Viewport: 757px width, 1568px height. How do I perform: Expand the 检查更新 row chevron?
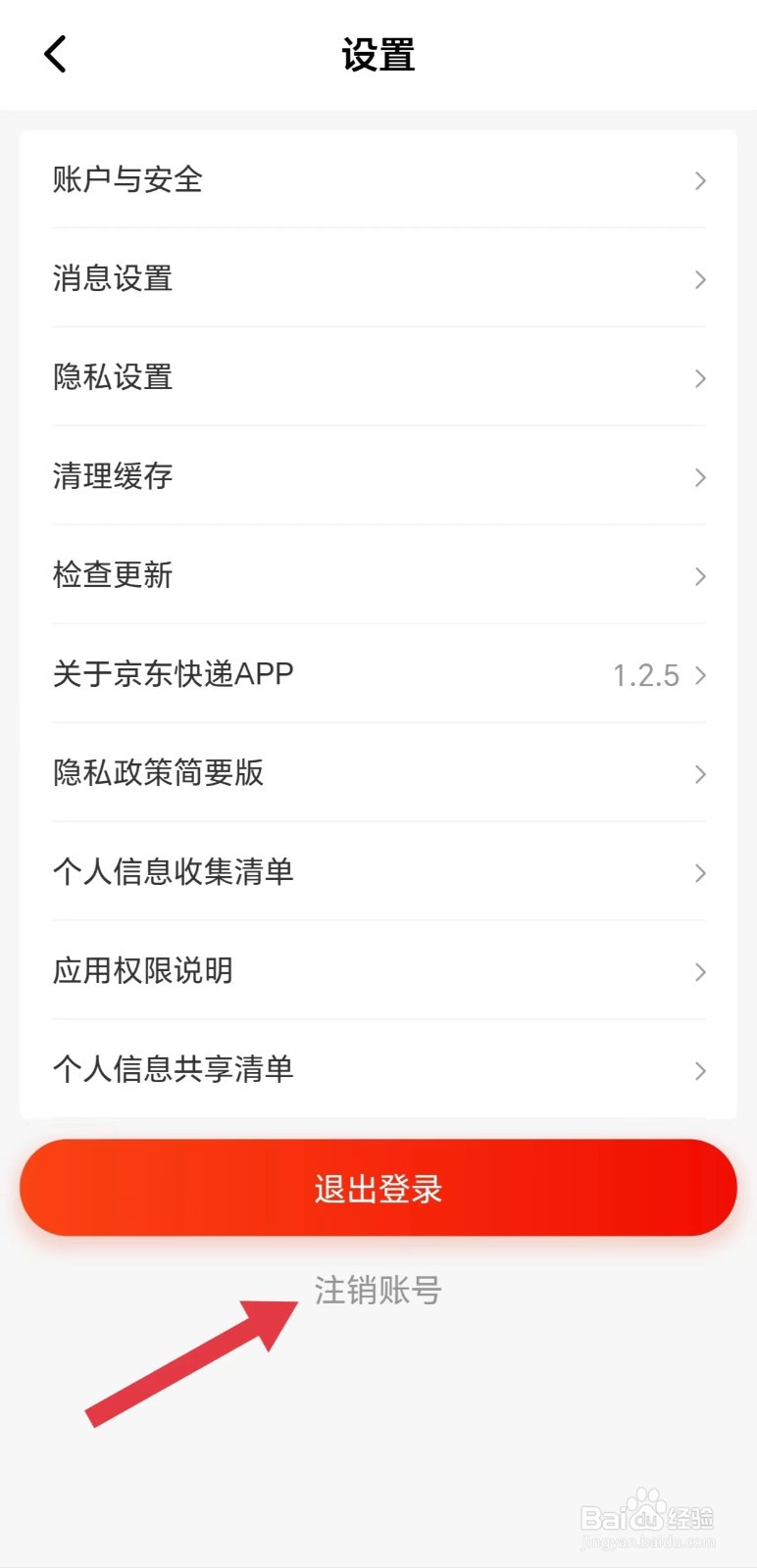(699, 576)
